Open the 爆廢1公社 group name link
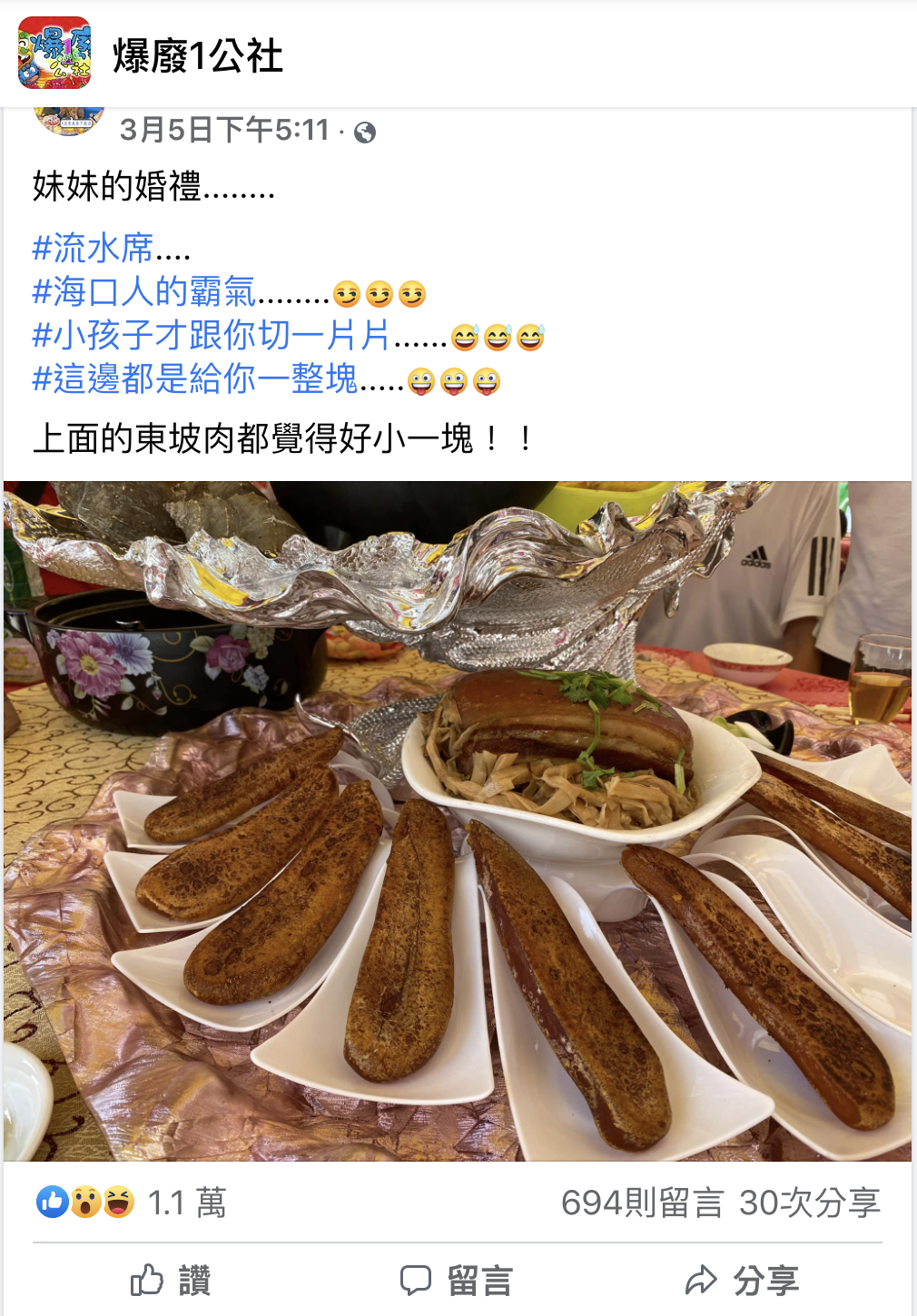 [x=198, y=55]
